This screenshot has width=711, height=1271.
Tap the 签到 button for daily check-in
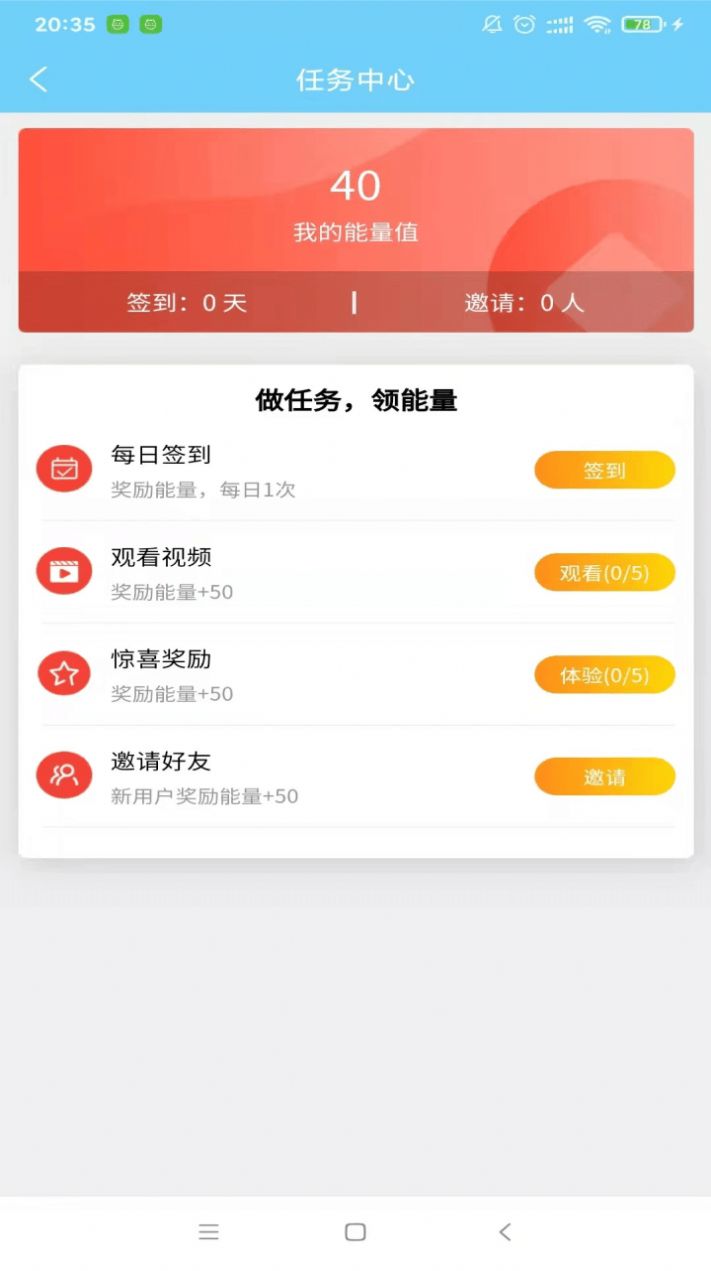click(x=604, y=470)
